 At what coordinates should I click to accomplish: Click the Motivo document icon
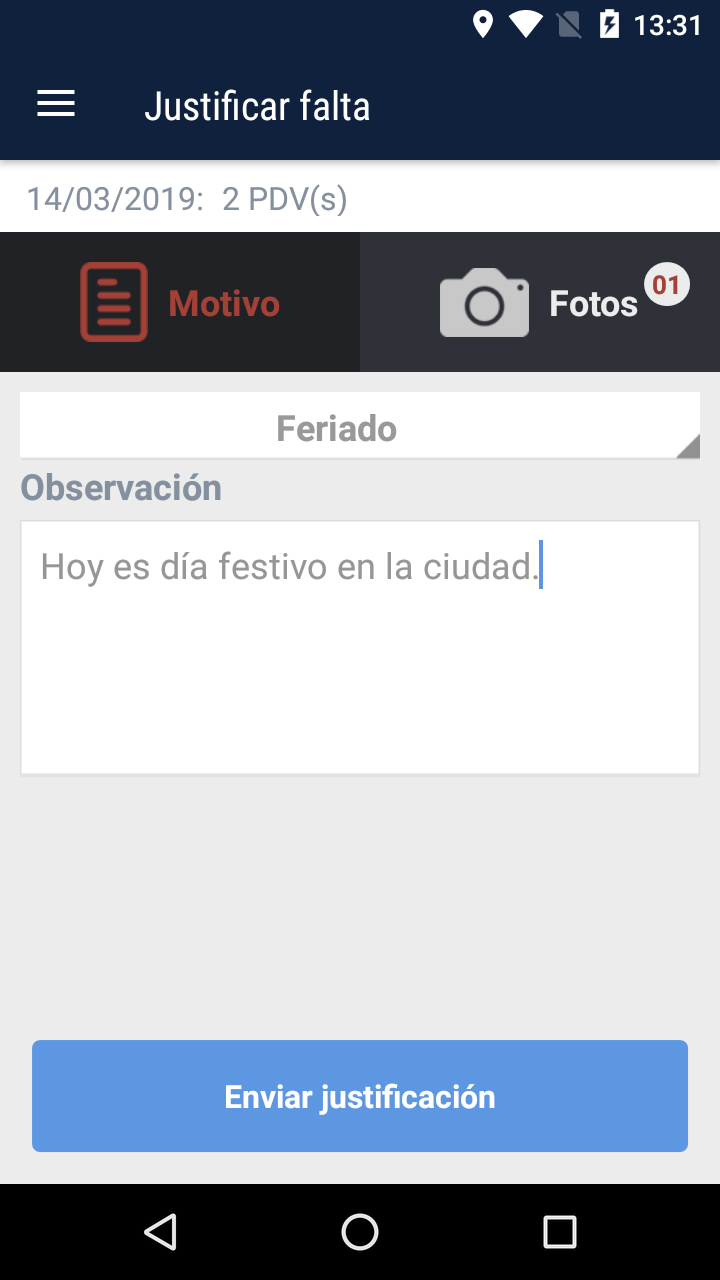point(113,301)
